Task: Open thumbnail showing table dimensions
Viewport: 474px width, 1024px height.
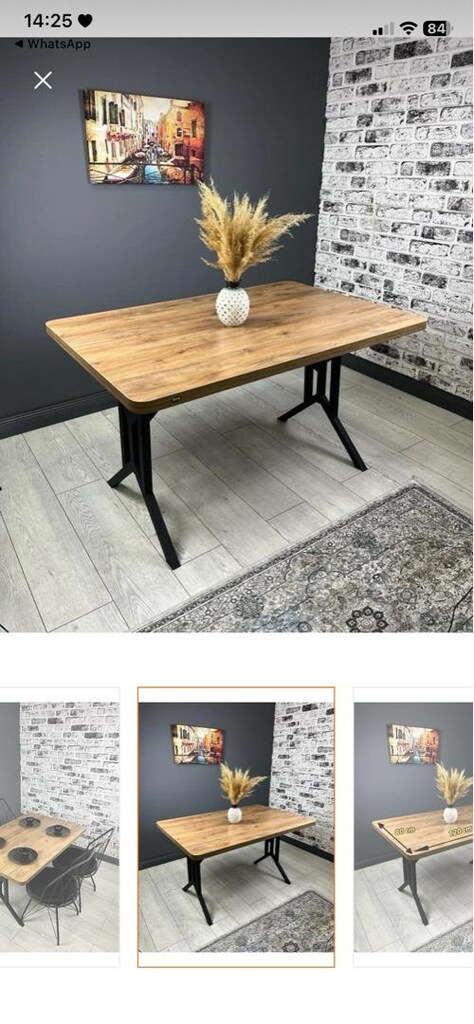Action: point(414,827)
